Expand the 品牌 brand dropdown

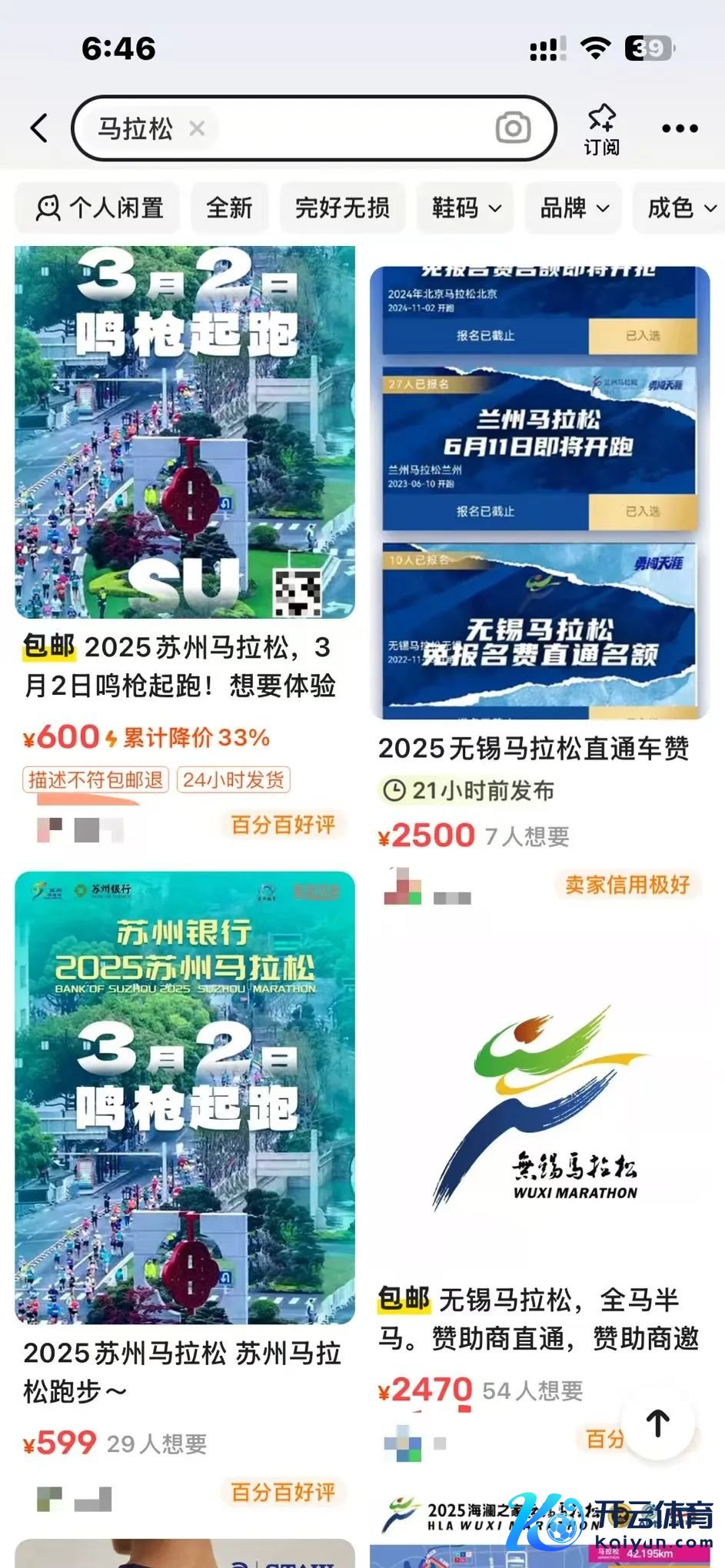572,208
